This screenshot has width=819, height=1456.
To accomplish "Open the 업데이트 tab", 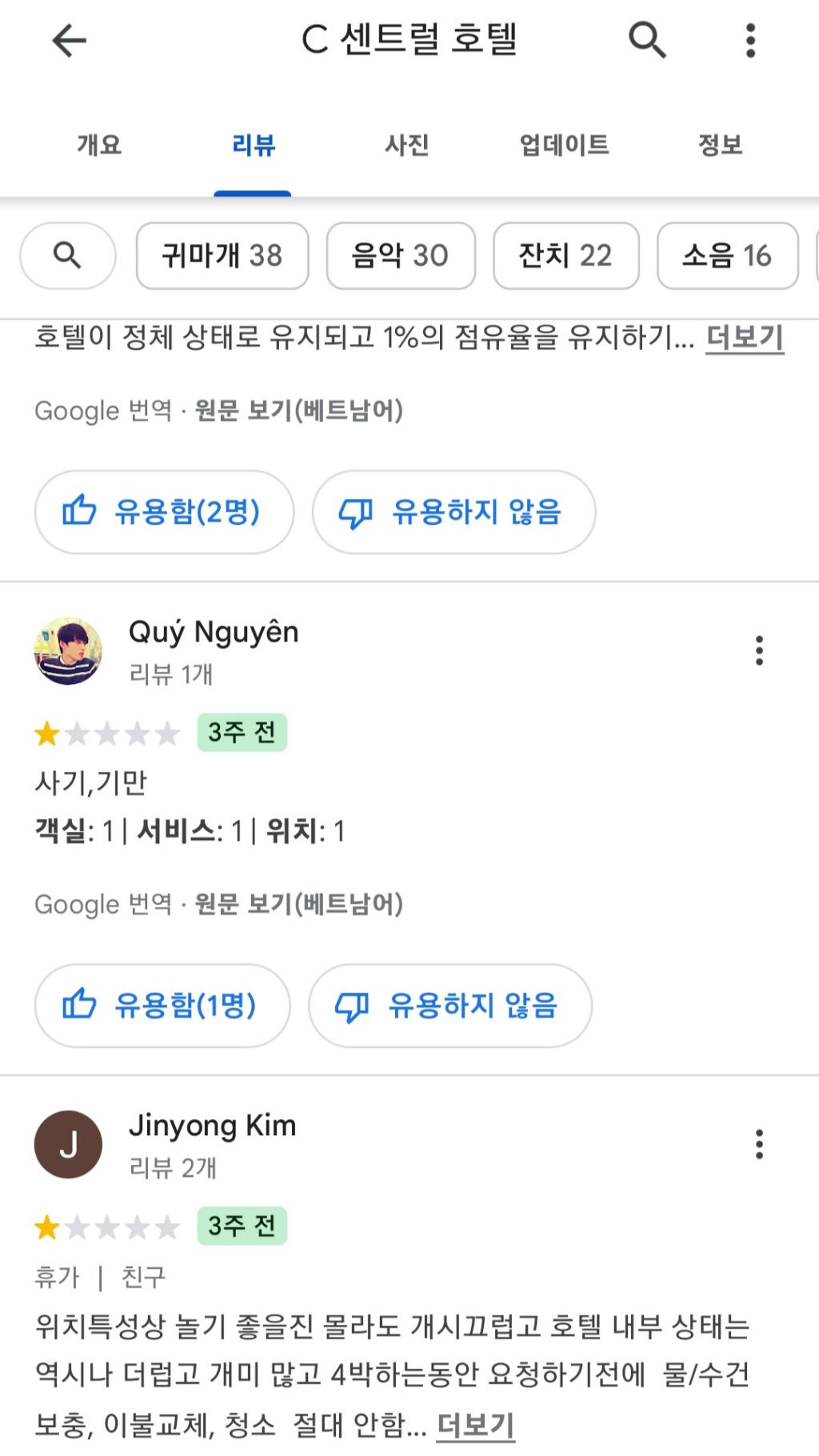I will click(x=564, y=145).
